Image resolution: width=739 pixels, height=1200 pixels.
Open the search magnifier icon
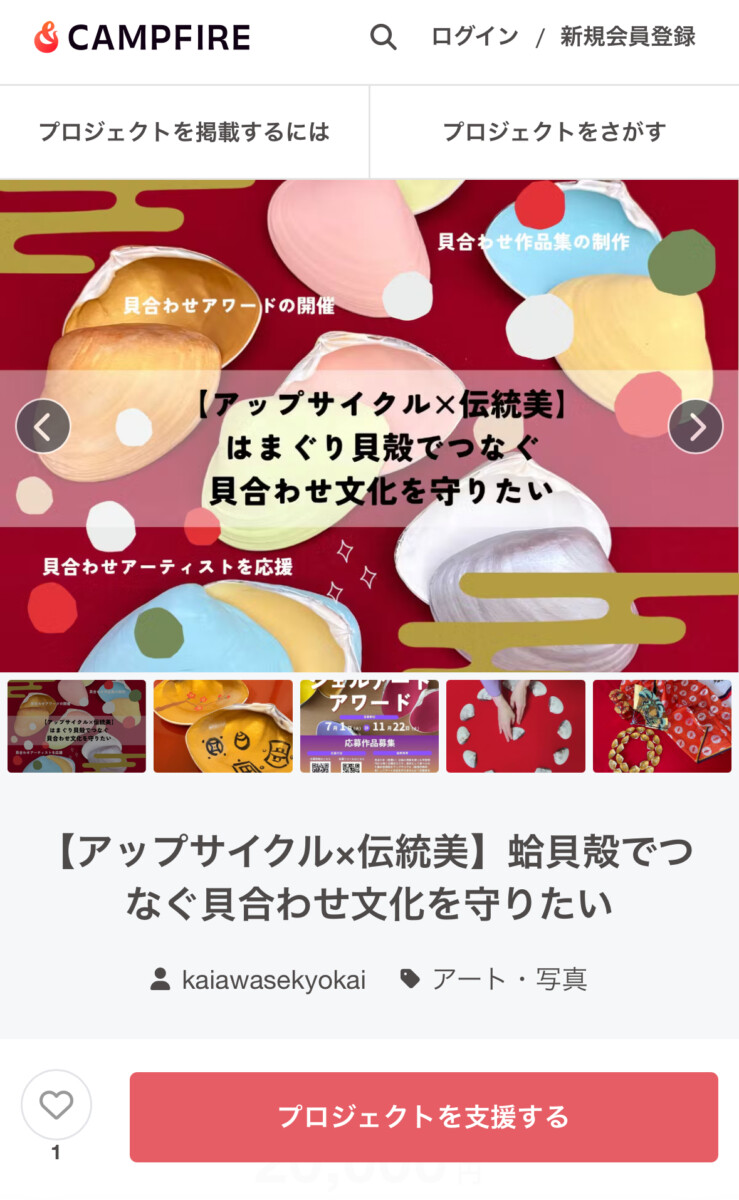383,38
